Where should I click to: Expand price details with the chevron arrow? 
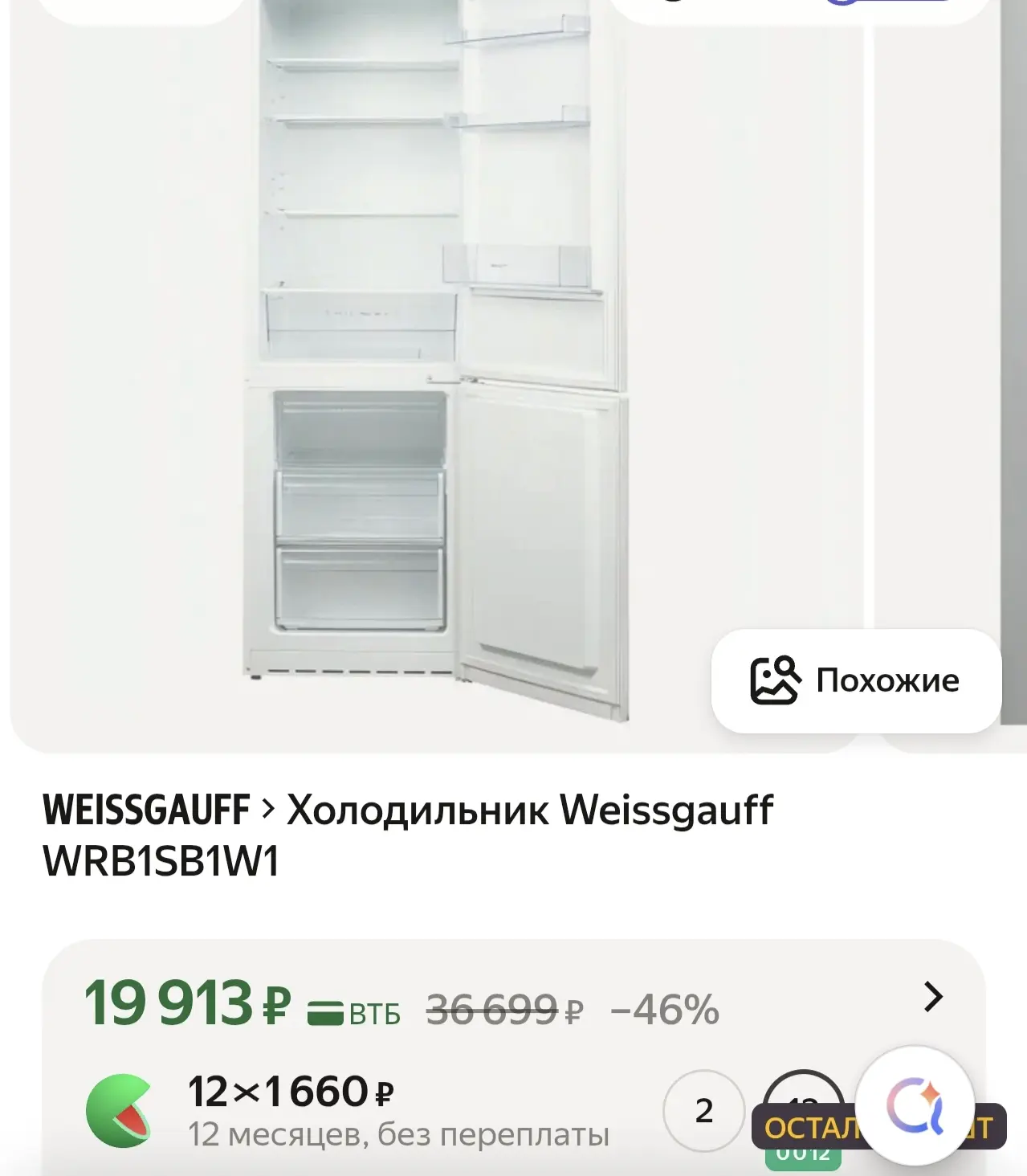pos(933,997)
